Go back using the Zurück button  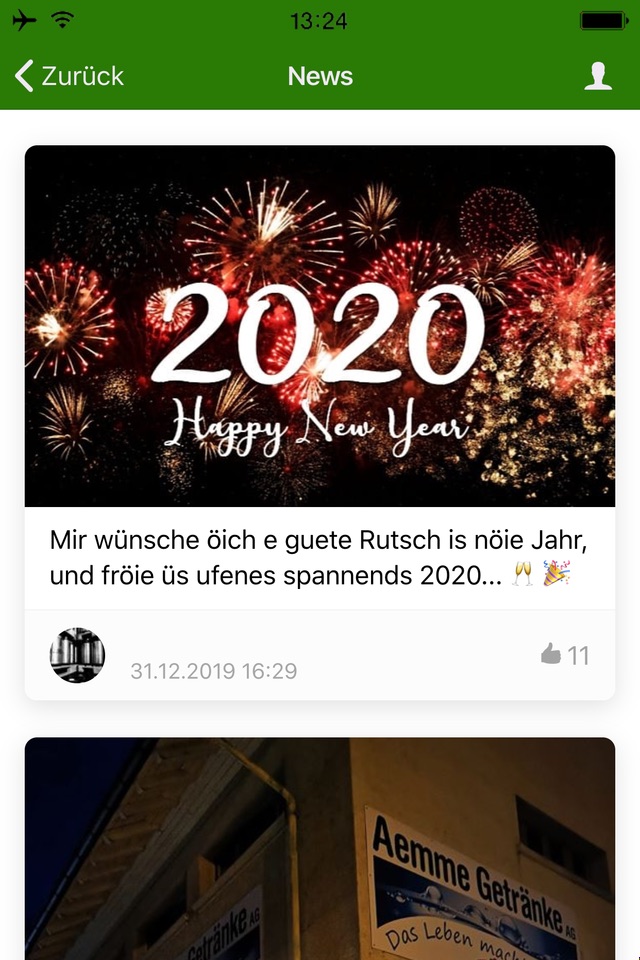pyautogui.click(x=70, y=76)
